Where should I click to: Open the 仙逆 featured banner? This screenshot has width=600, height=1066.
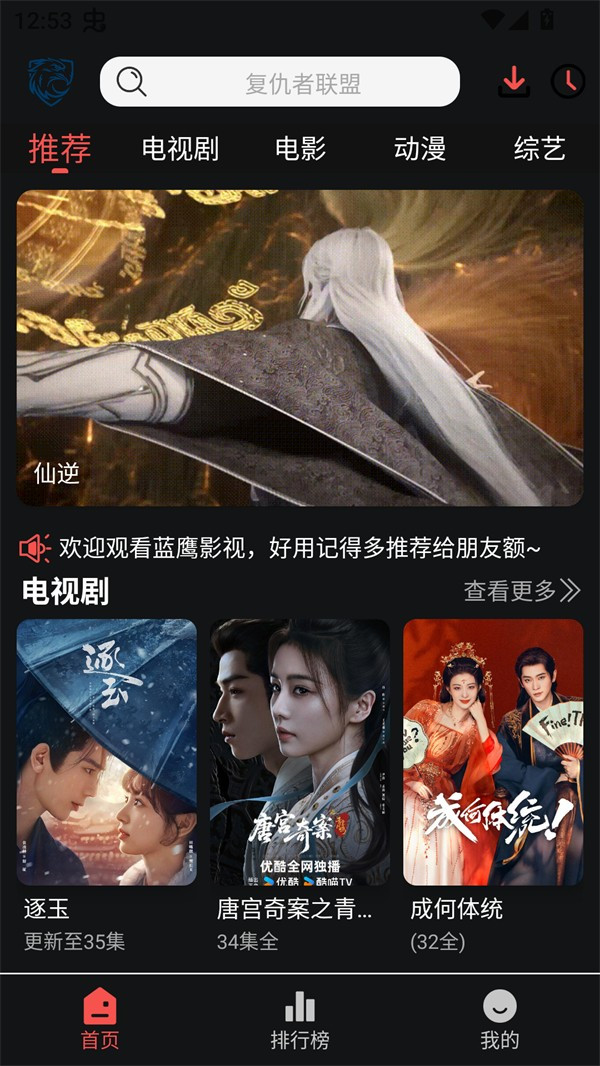tap(300, 348)
